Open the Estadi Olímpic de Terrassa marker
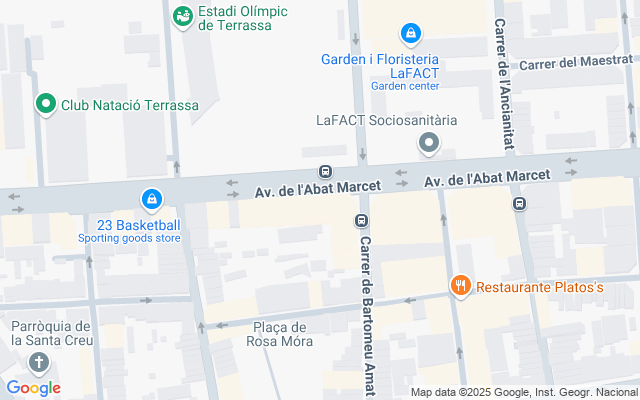The height and width of the screenshot is (400, 640). (x=182, y=17)
